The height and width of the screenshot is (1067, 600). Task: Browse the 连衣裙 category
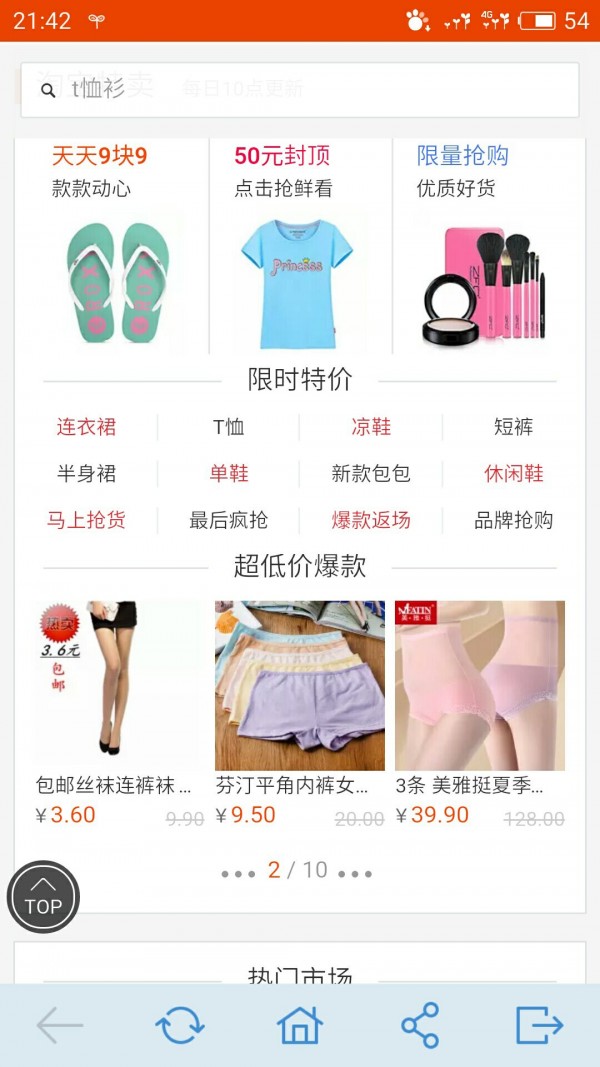coord(86,427)
